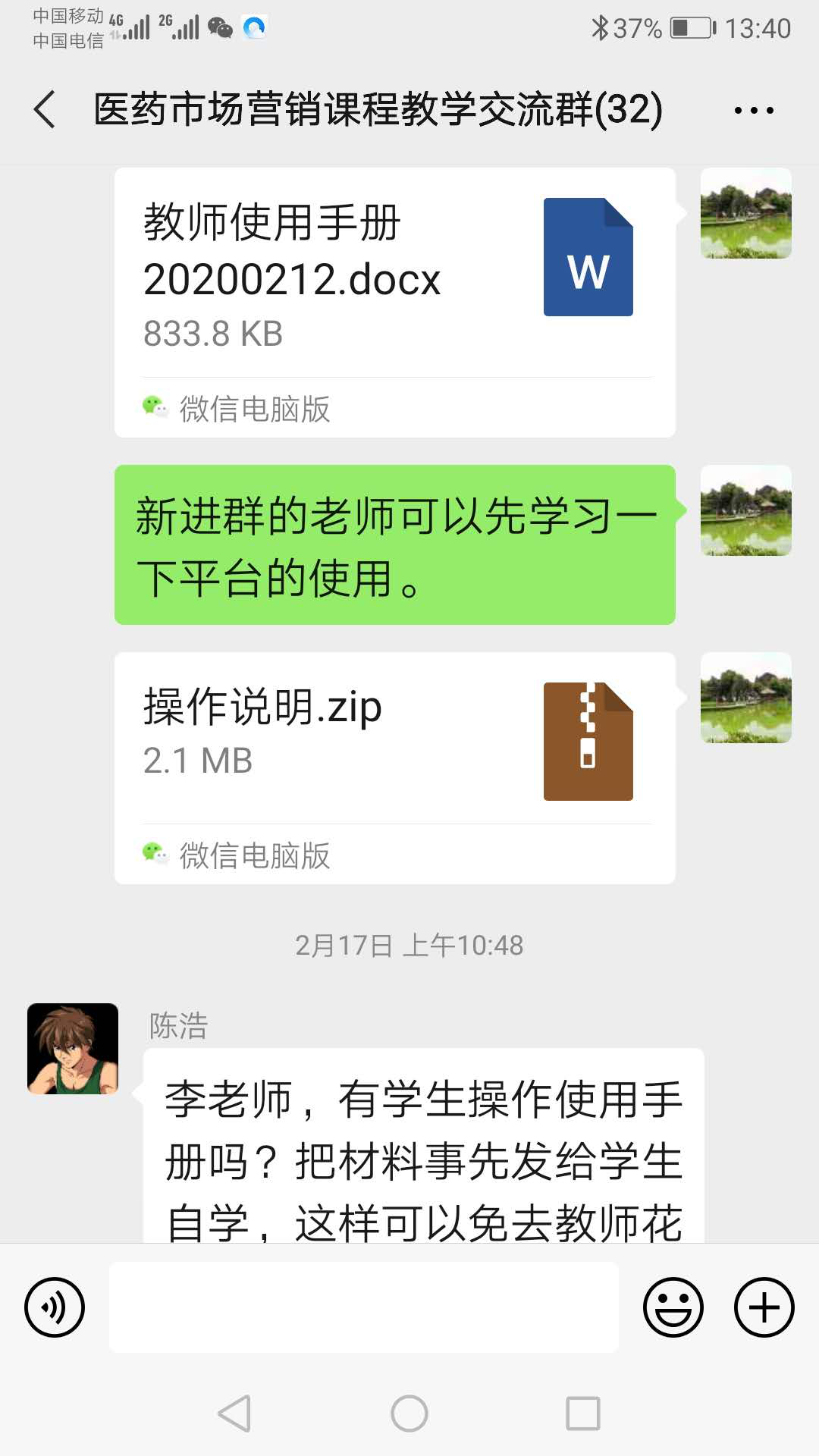Open the emoji picker

pos(673,1307)
